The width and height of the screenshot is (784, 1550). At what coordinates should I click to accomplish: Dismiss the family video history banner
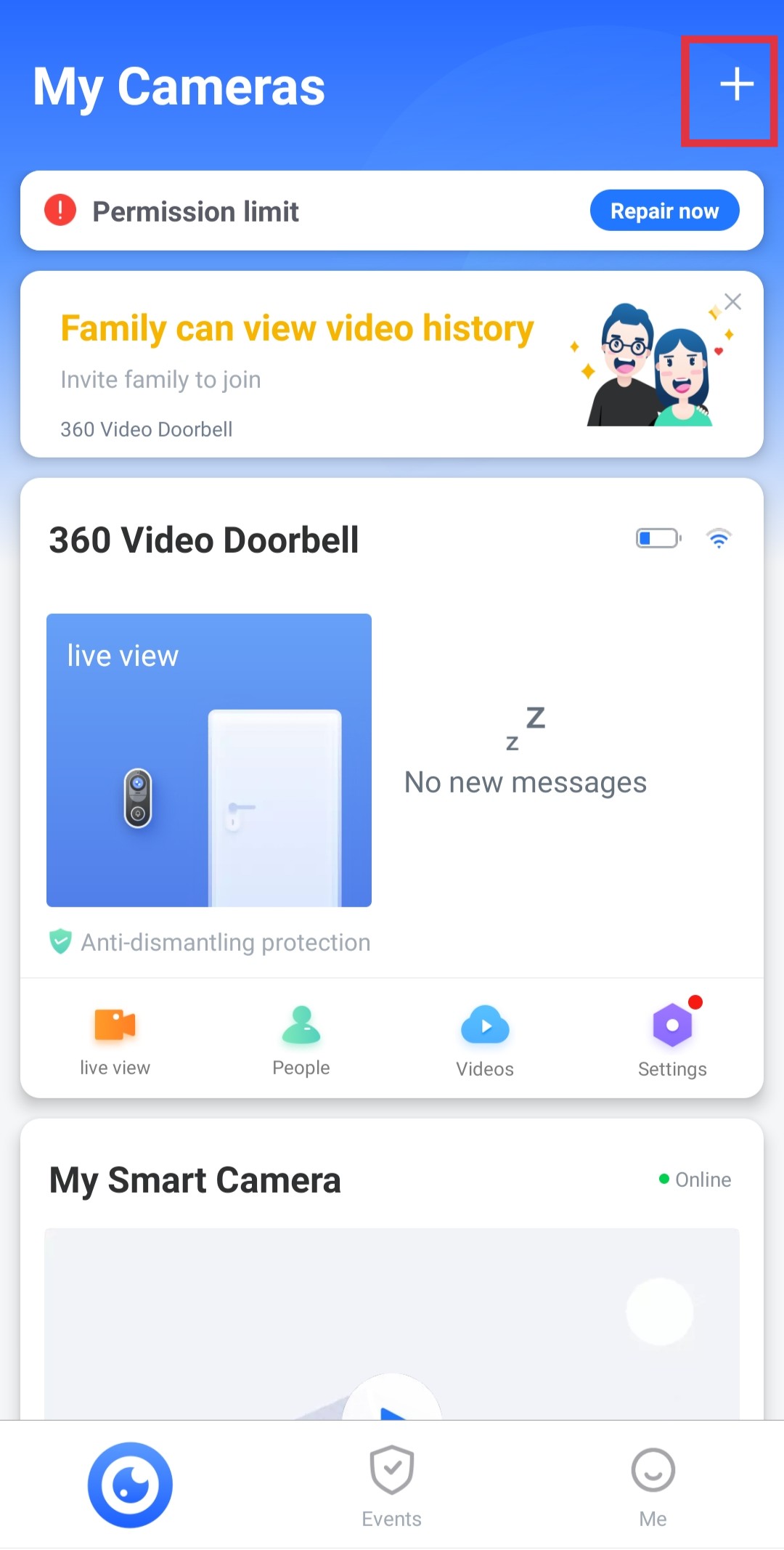pos(732,301)
